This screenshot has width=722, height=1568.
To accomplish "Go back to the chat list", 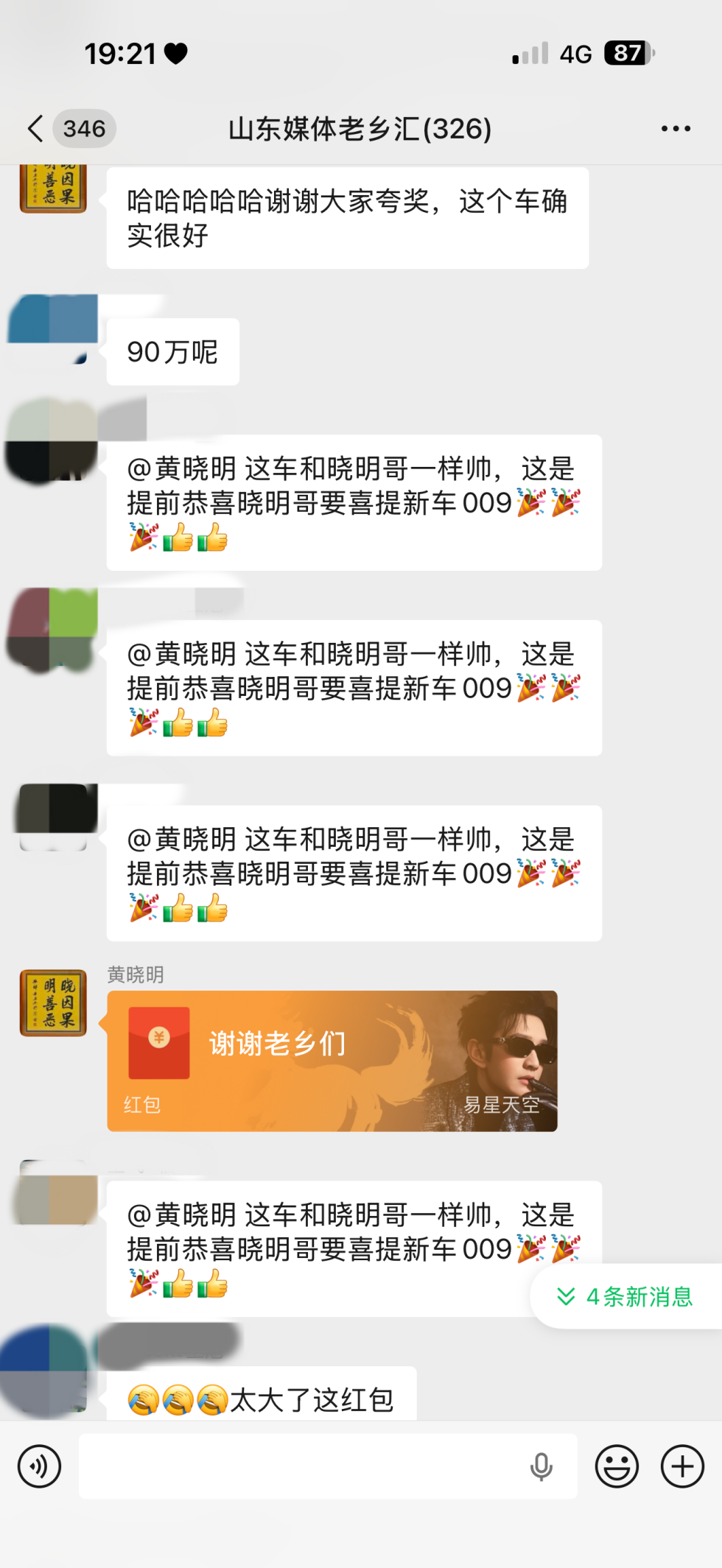I will click(35, 128).
